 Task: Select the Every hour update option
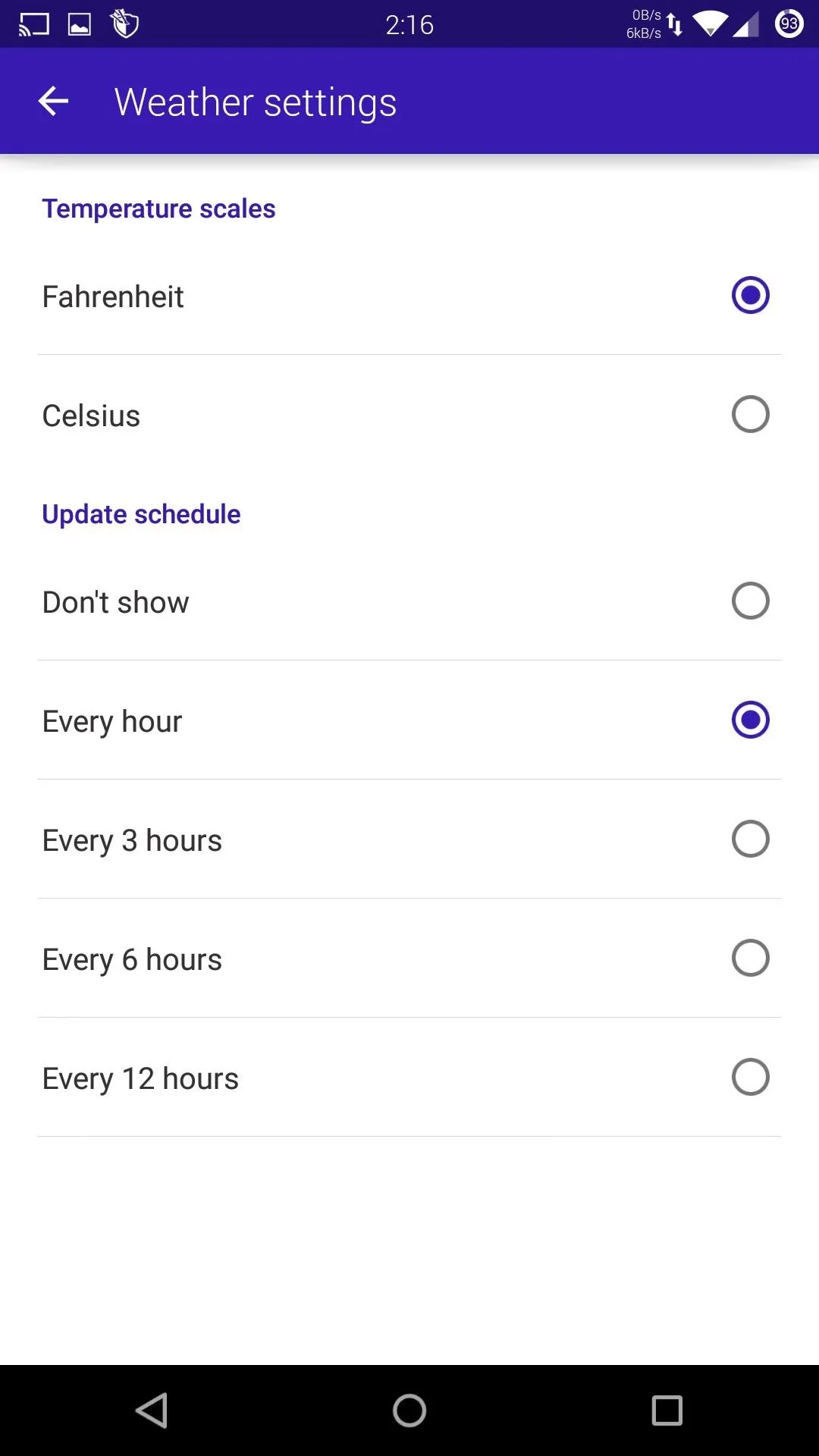pyautogui.click(x=409, y=720)
